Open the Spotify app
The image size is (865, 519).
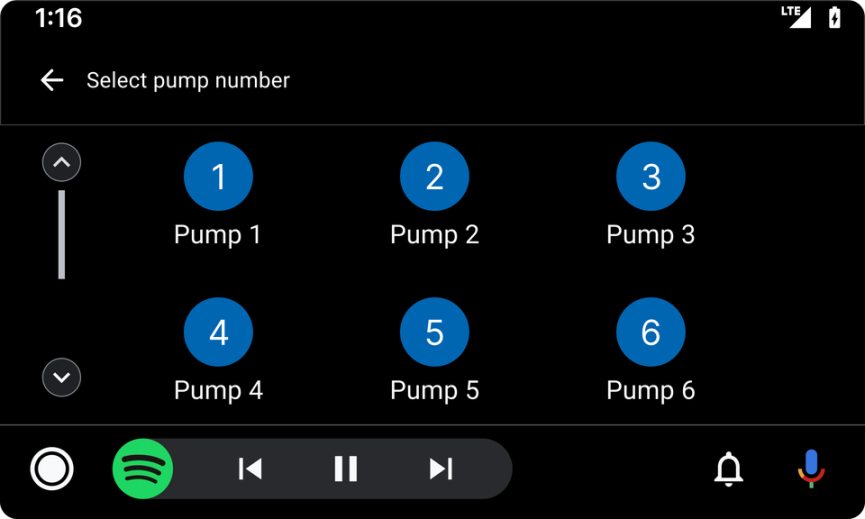point(143,468)
